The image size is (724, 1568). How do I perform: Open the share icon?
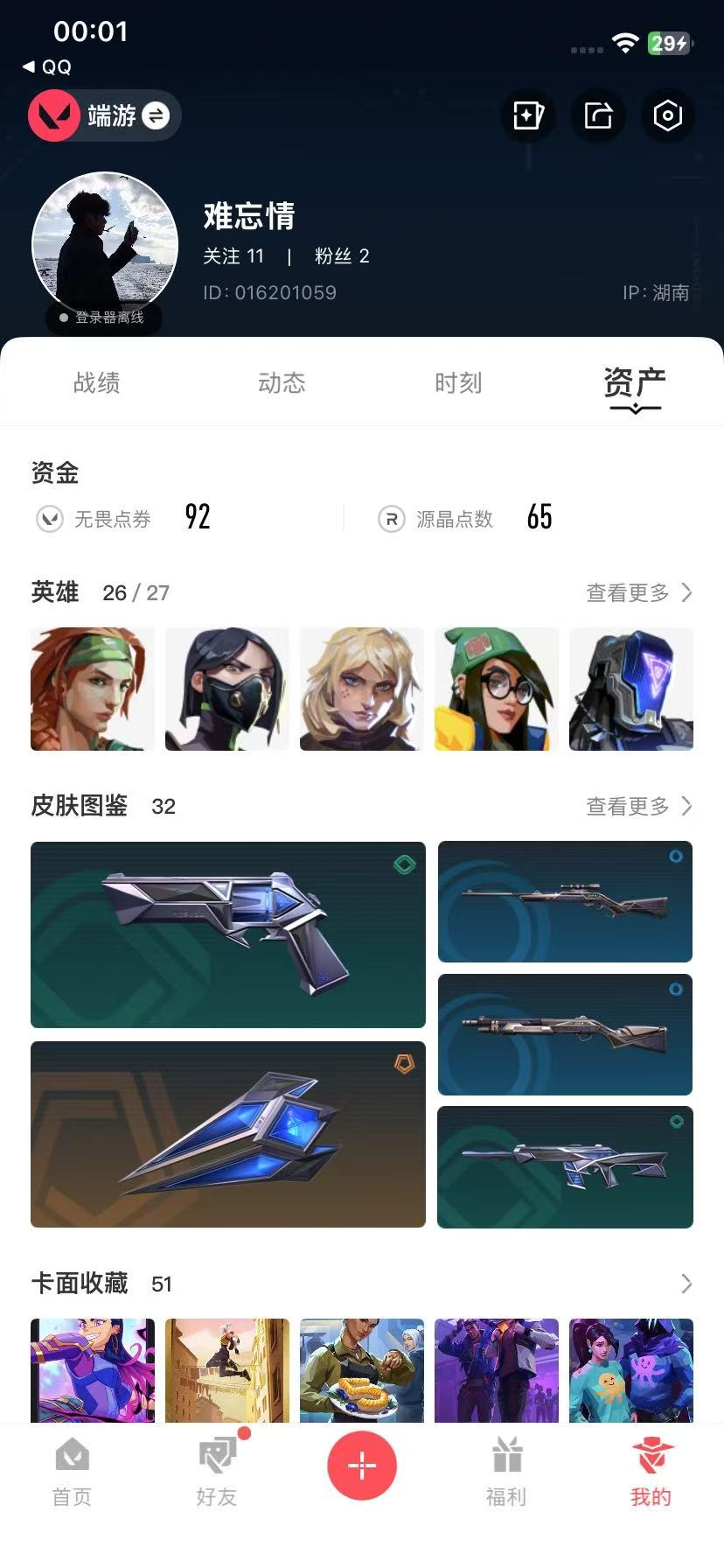tap(598, 115)
